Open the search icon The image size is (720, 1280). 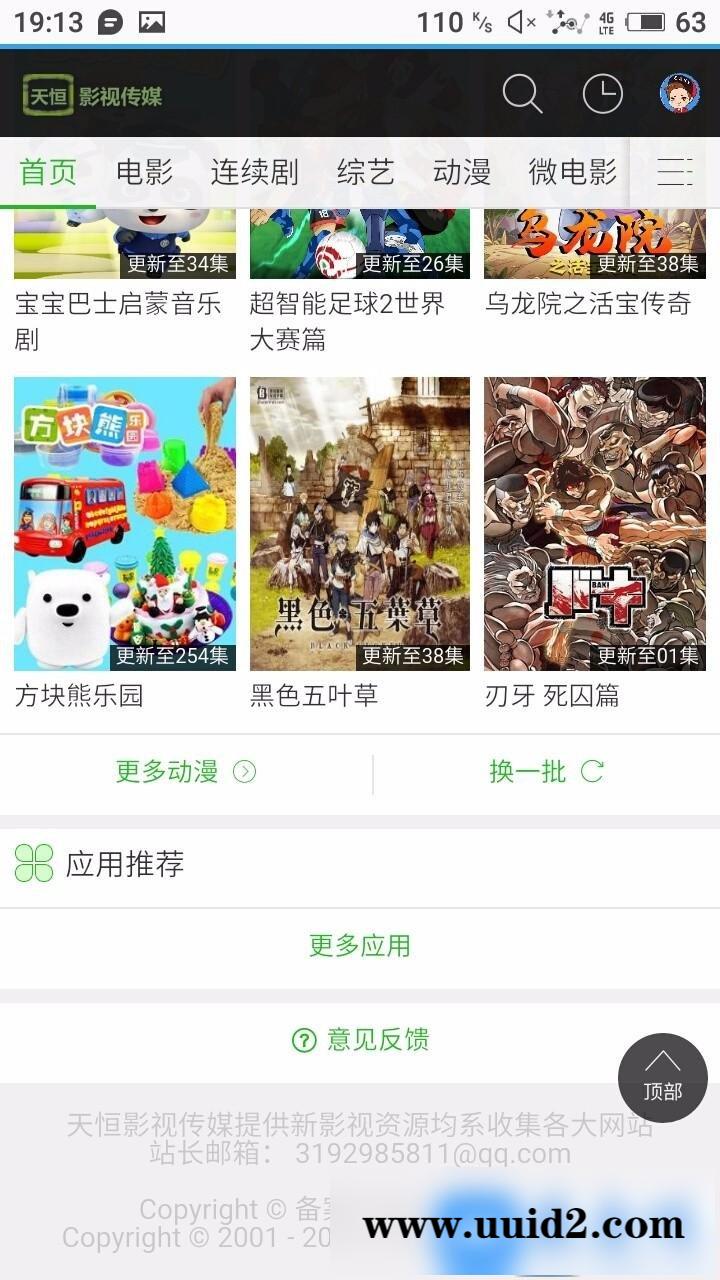(x=521, y=93)
